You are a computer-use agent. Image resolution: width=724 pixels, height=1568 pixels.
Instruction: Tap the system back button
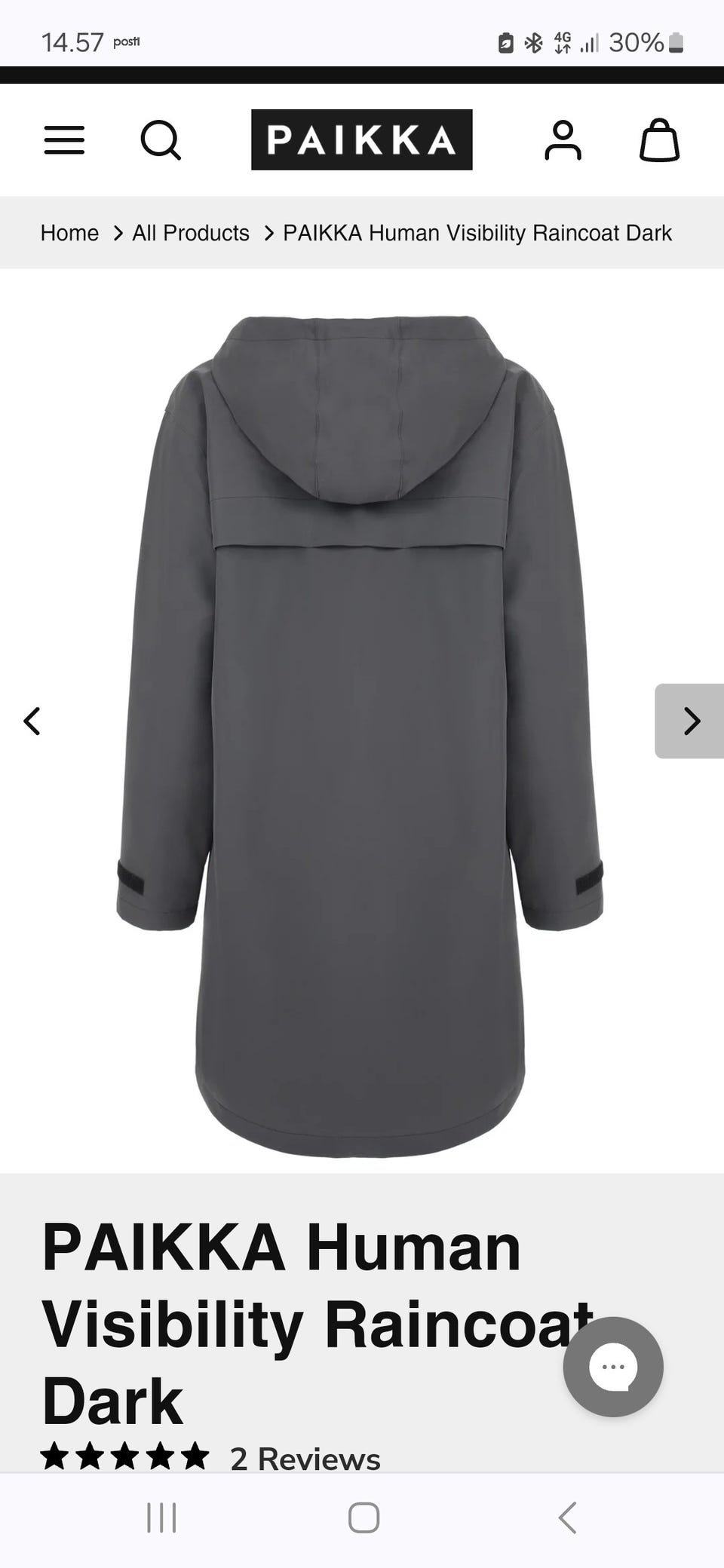coord(567,1517)
